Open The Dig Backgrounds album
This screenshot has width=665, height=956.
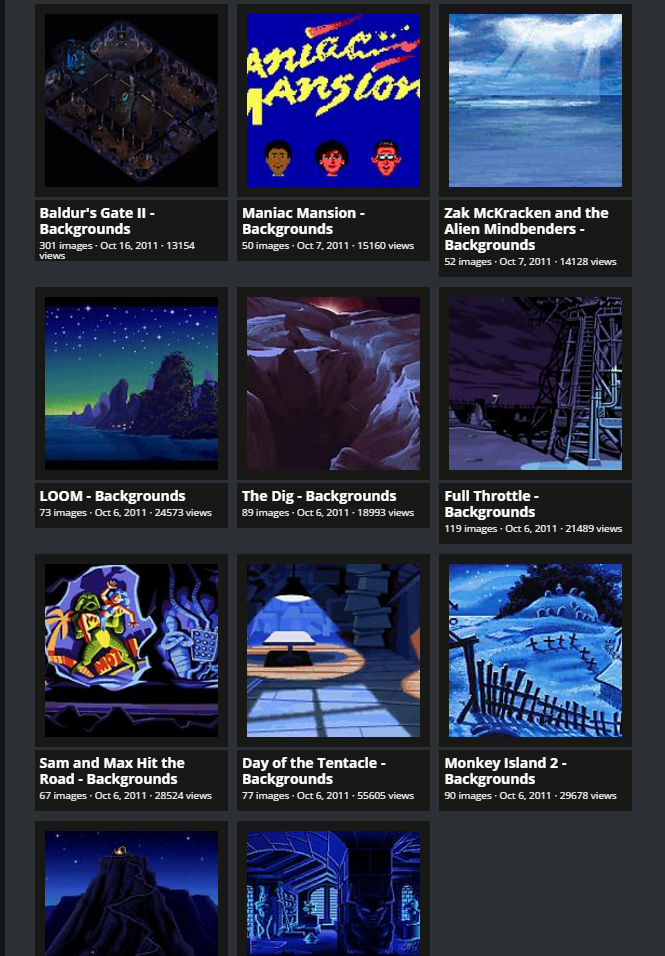point(333,383)
